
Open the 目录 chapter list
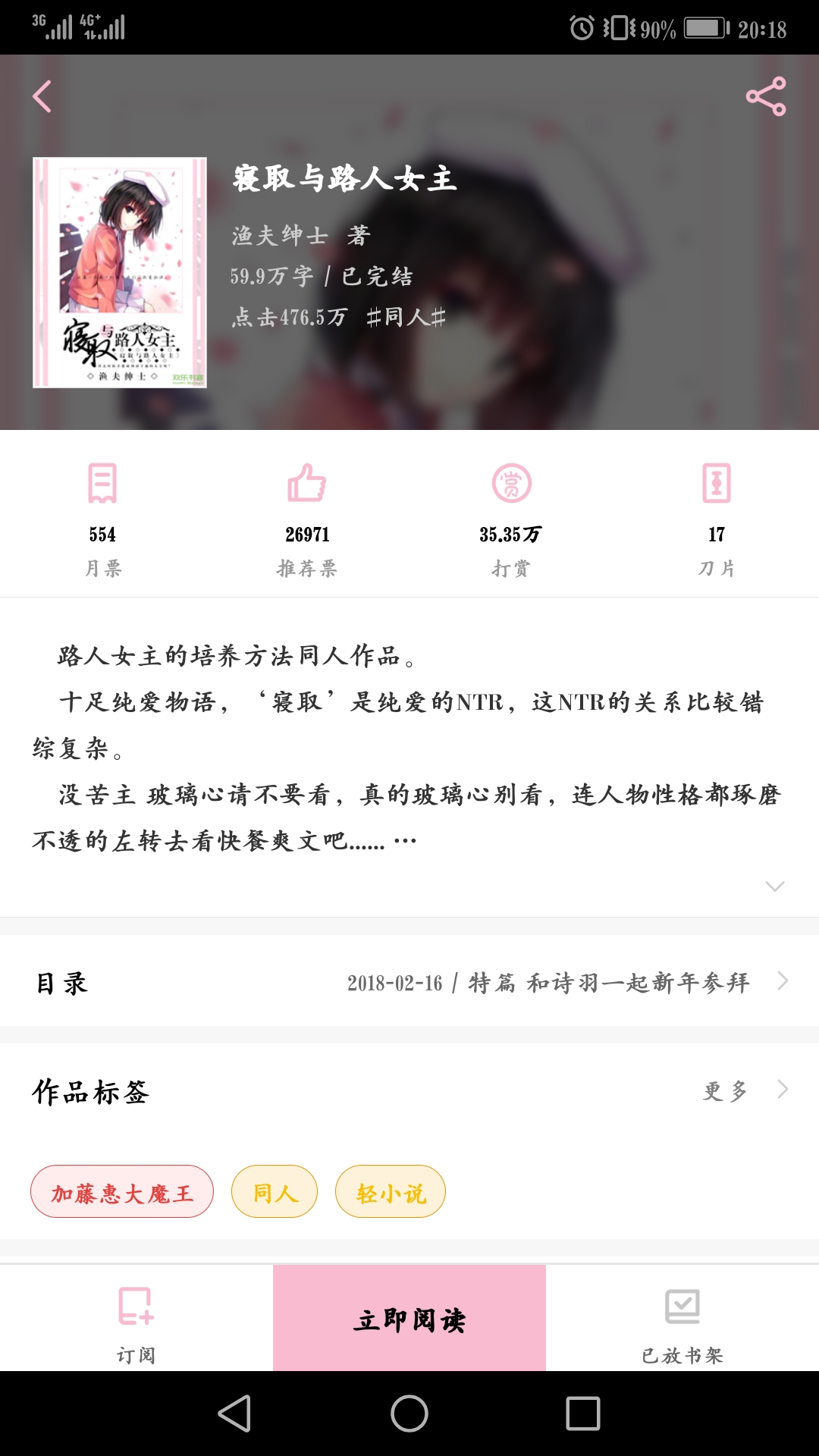pyautogui.click(x=409, y=981)
